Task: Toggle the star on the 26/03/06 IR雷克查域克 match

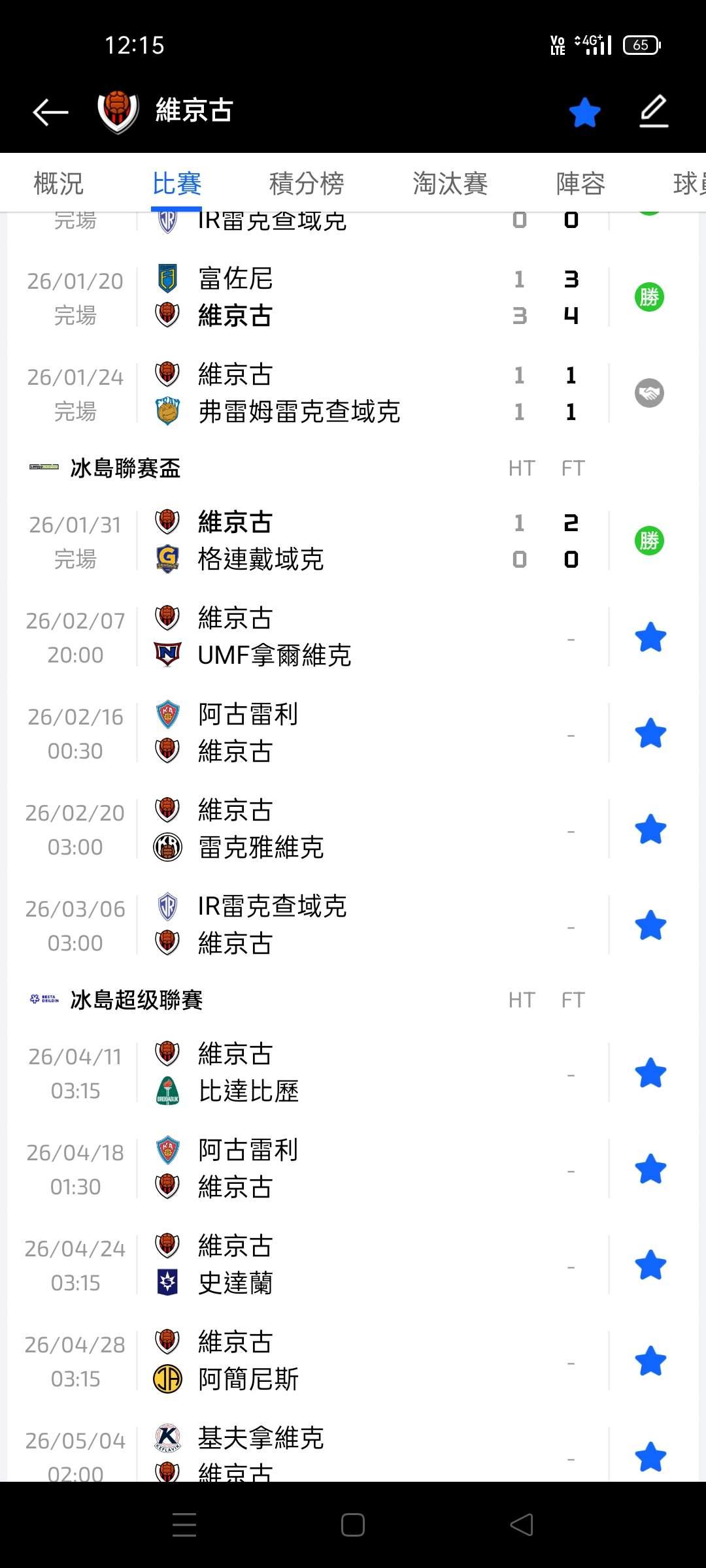Action: click(x=650, y=926)
